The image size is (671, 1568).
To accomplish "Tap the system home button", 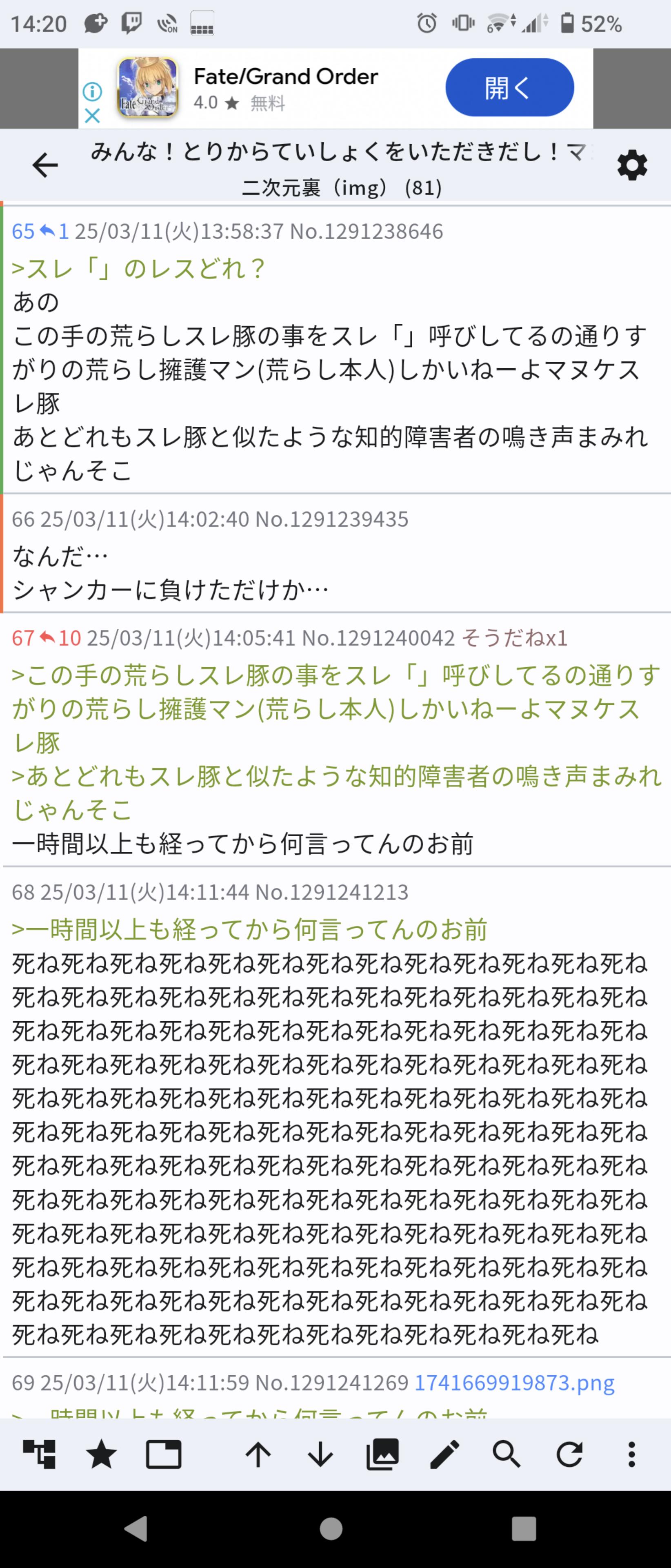I will (331, 1528).
